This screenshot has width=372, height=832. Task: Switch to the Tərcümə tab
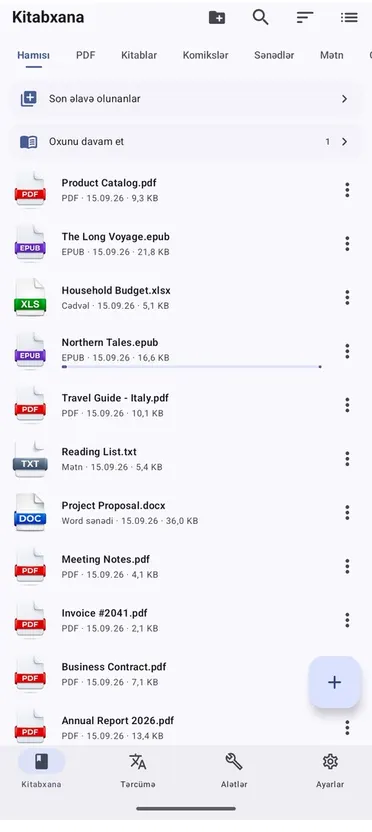(x=138, y=770)
